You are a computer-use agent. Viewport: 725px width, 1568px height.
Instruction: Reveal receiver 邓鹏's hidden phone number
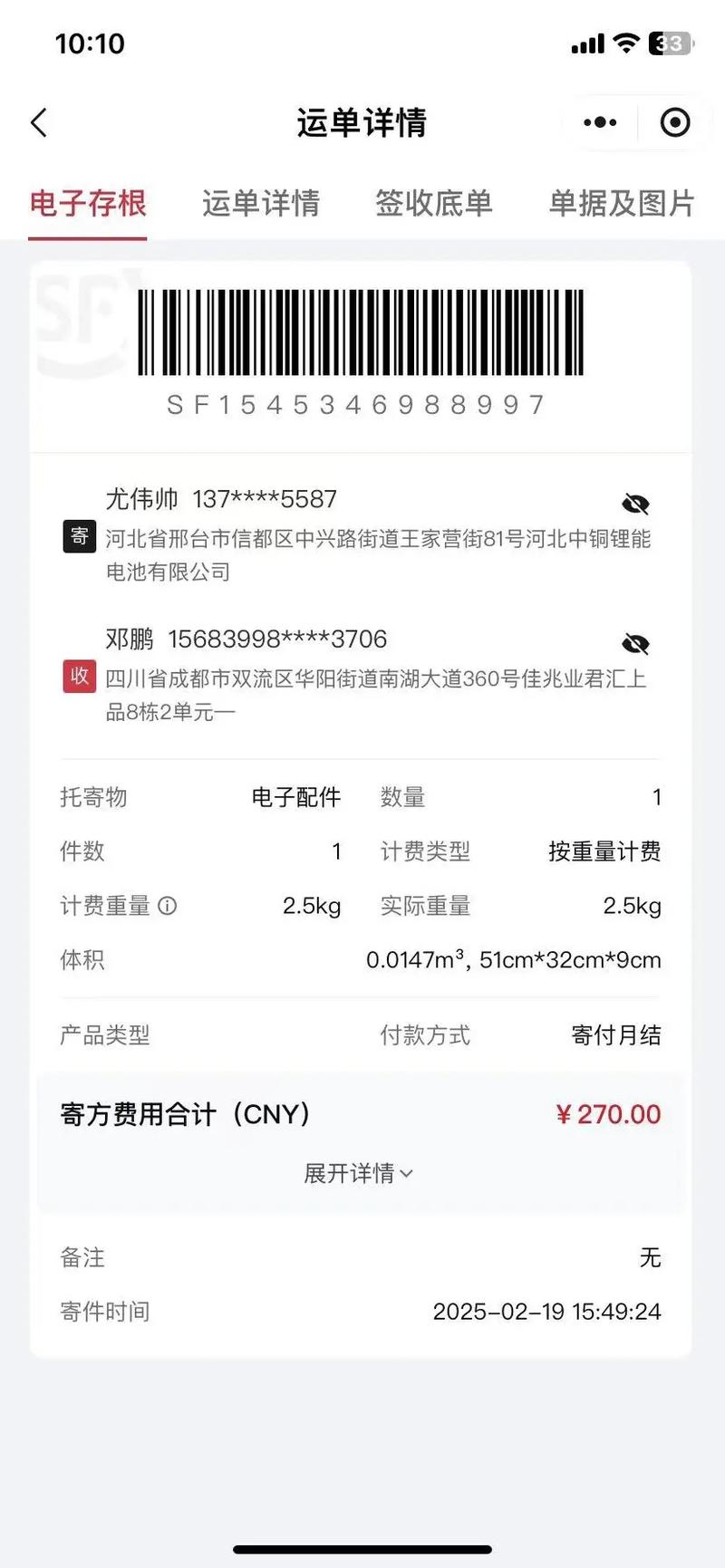(x=635, y=643)
